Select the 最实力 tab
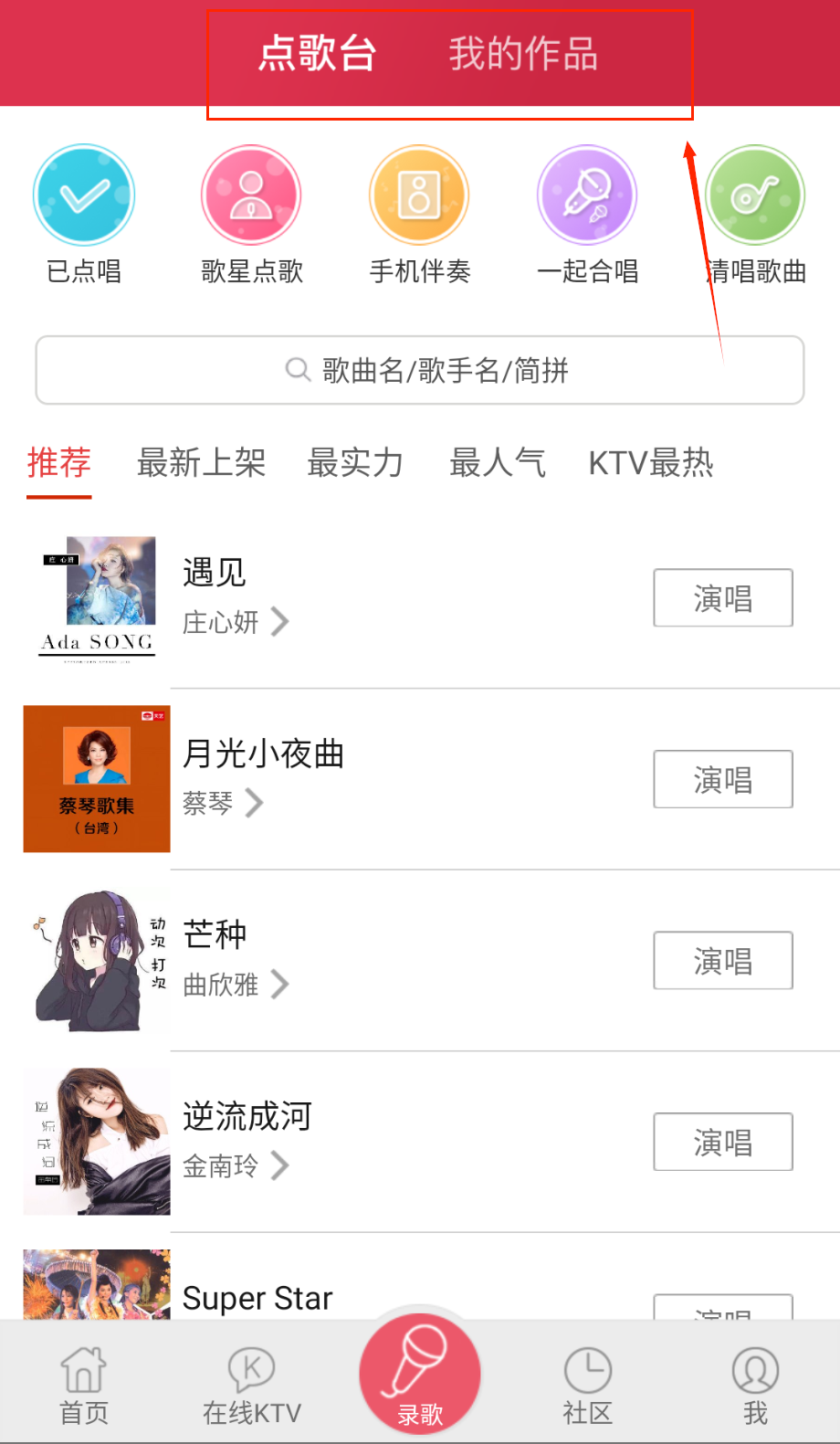Screen dimensions: 840x1444 click(x=355, y=463)
